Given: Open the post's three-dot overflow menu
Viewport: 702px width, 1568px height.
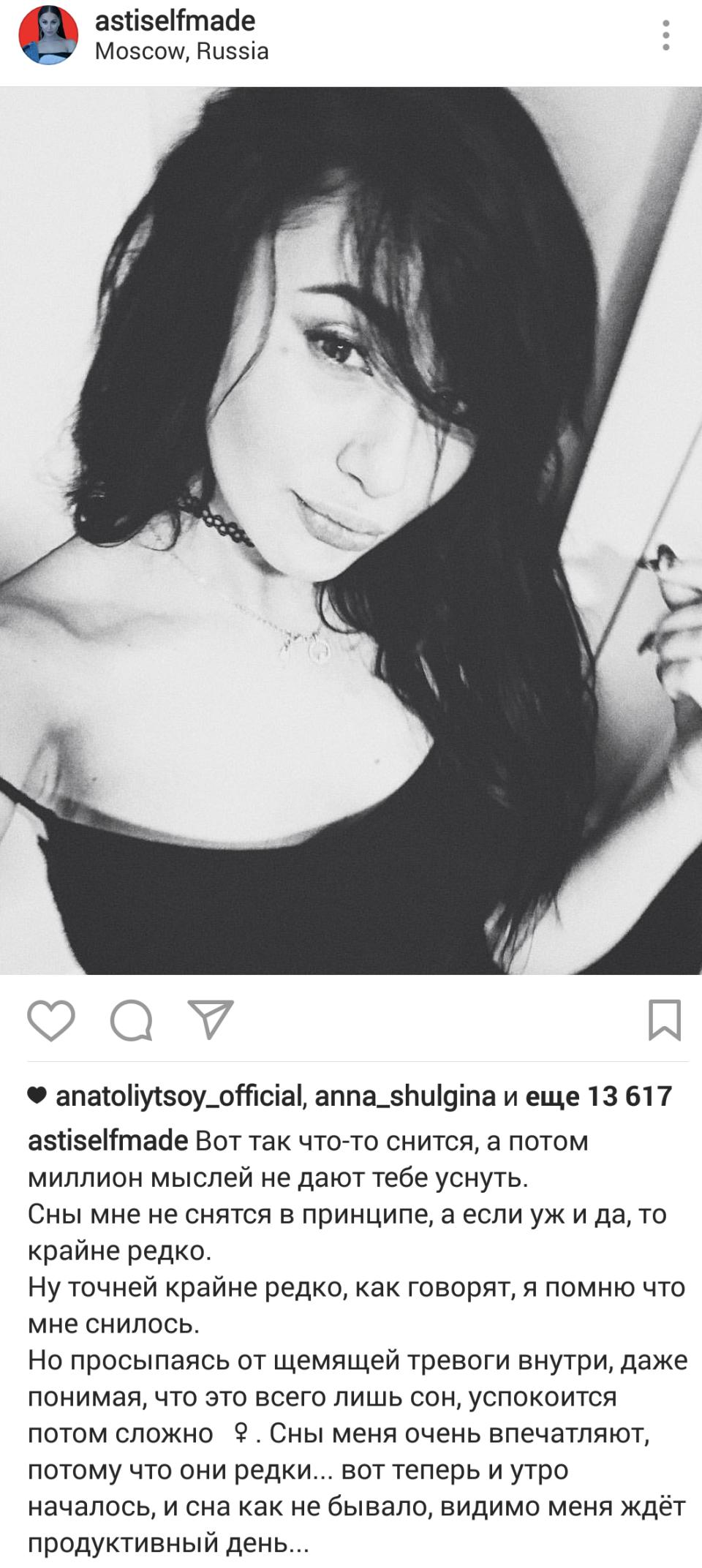Looking at the screenshot, I should click(665, 35).
